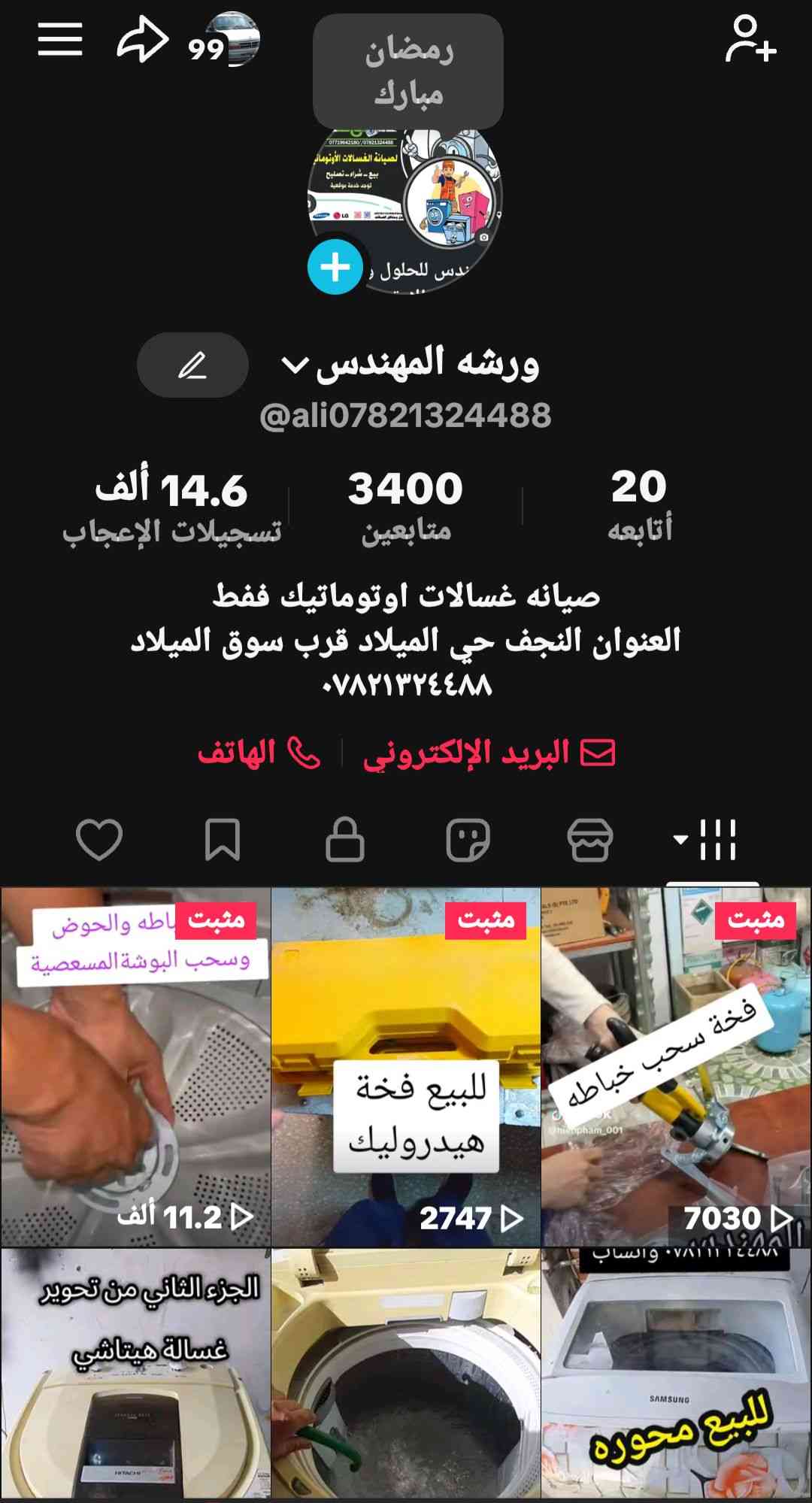The image size is (812, 1503).
Task: Open the video الجزء الثاني من تحوير غسالة هيتاشي
Action: (x=135, y=1374)
